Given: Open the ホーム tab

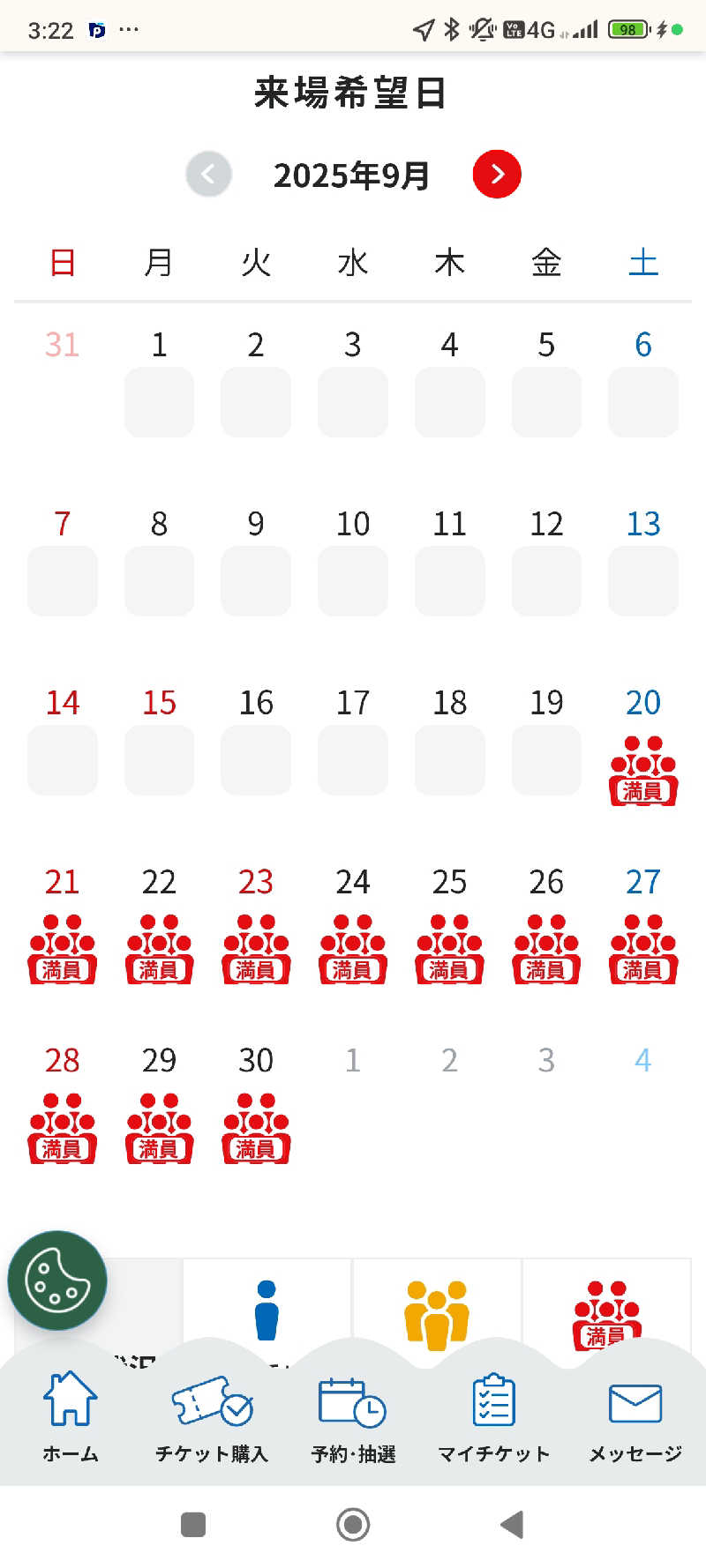Looking at the screenshot, I should click(71, 1415).
